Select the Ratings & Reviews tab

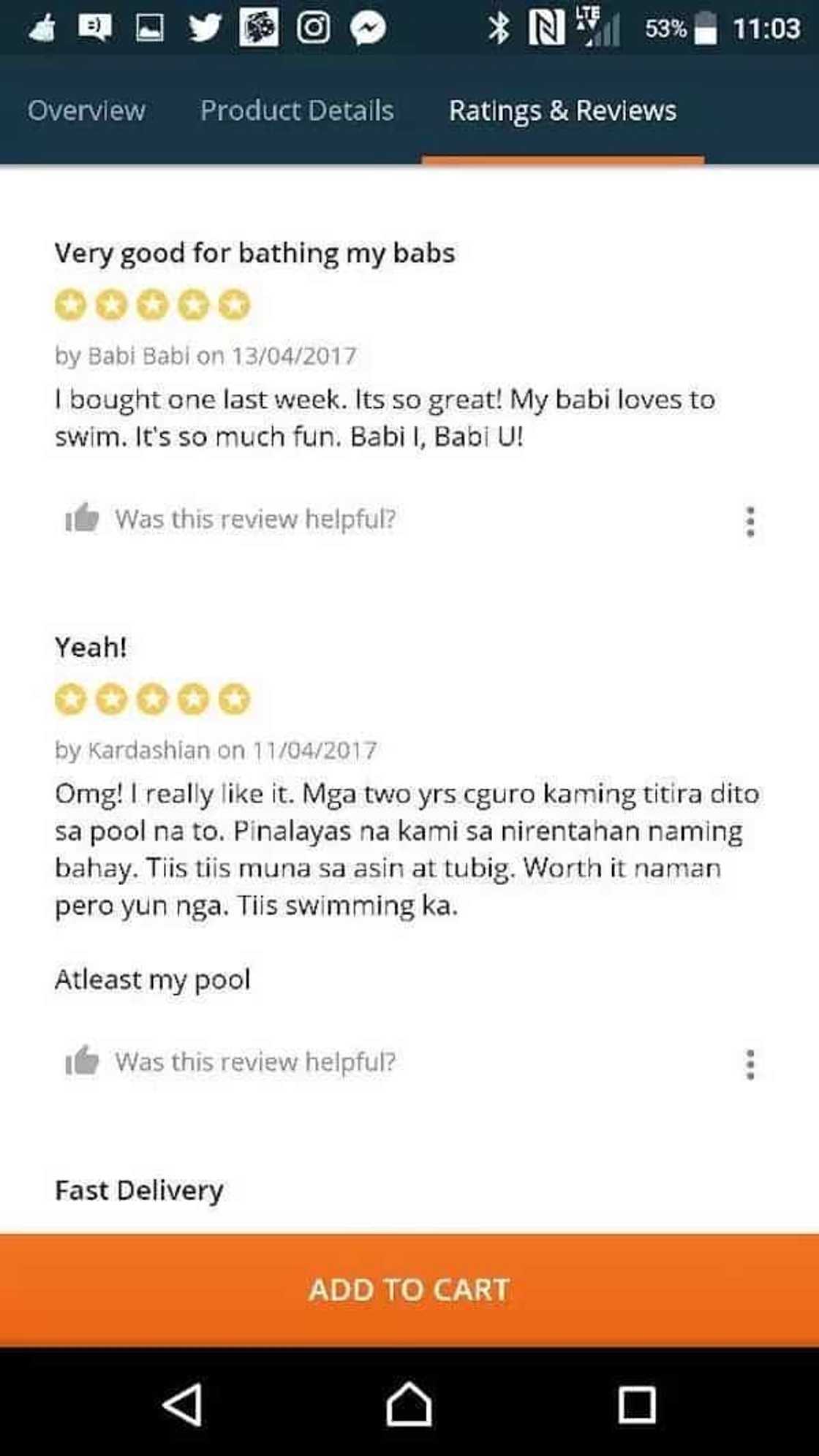coord(562,111)
